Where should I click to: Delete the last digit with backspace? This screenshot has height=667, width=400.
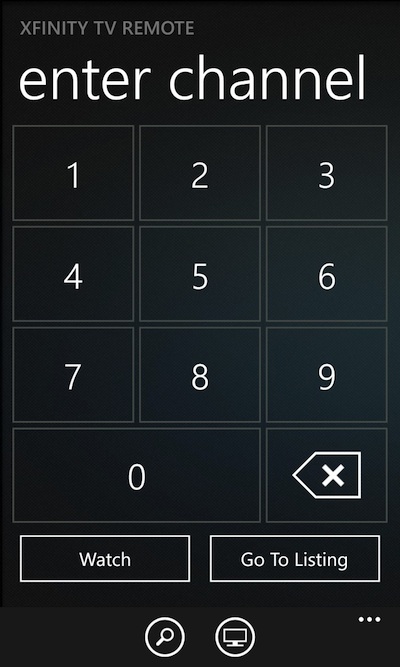(x=326, y=475)
